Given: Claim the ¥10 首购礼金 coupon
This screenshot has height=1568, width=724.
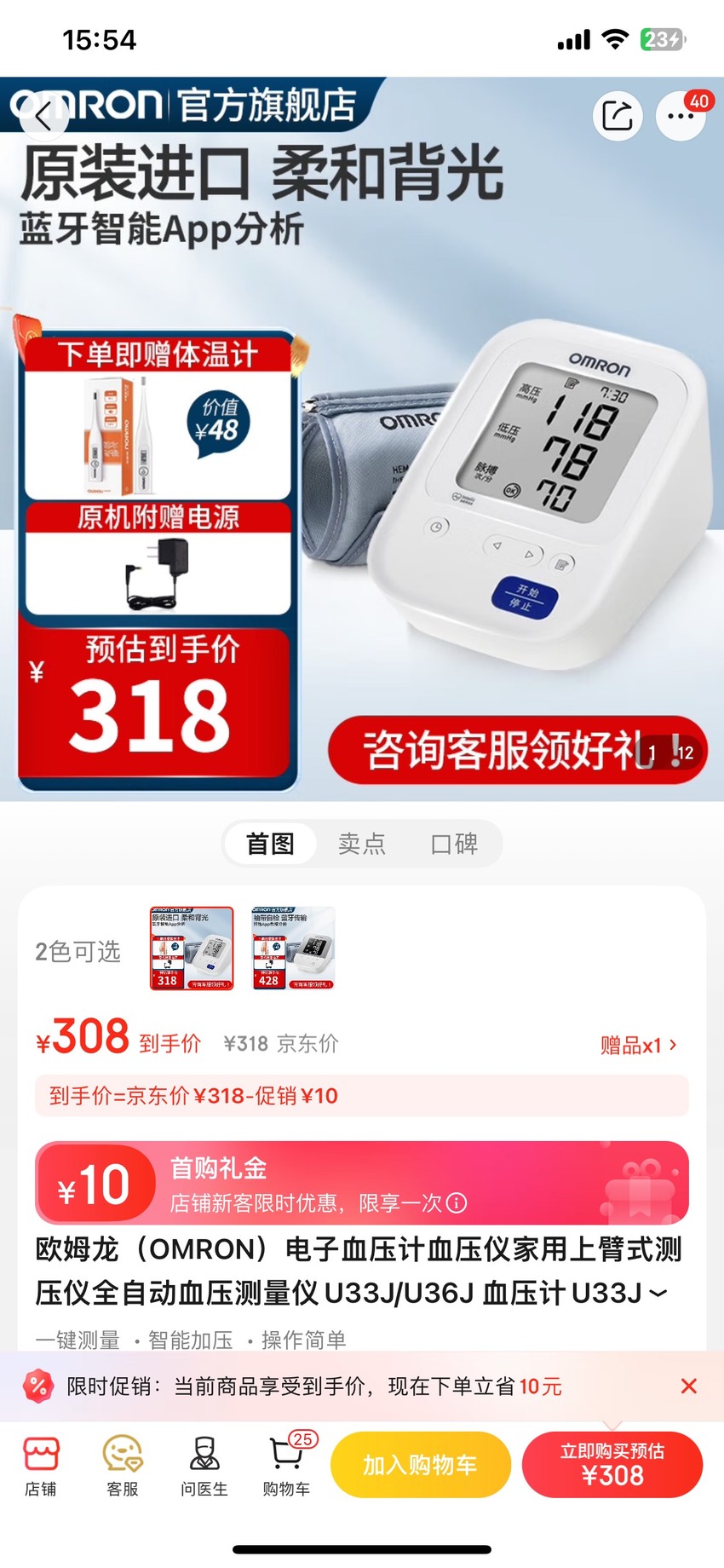Looking at the screenshot, I should (362, 1183).
